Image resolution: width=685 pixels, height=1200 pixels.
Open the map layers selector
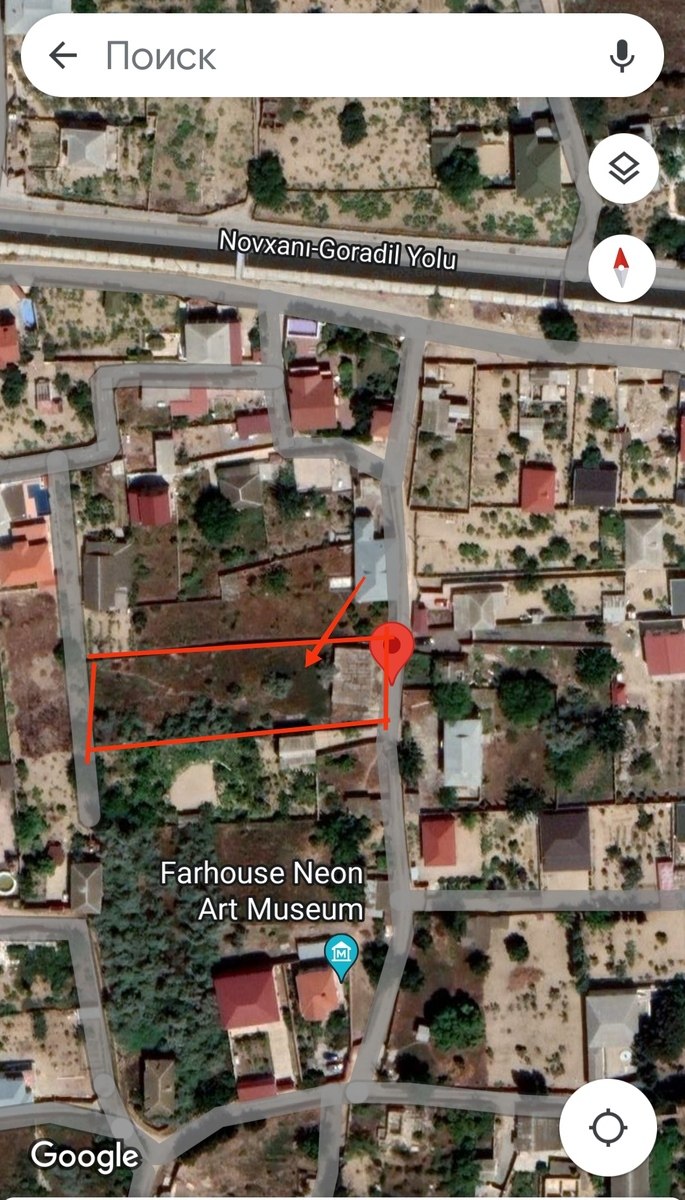tap(623, 169)
